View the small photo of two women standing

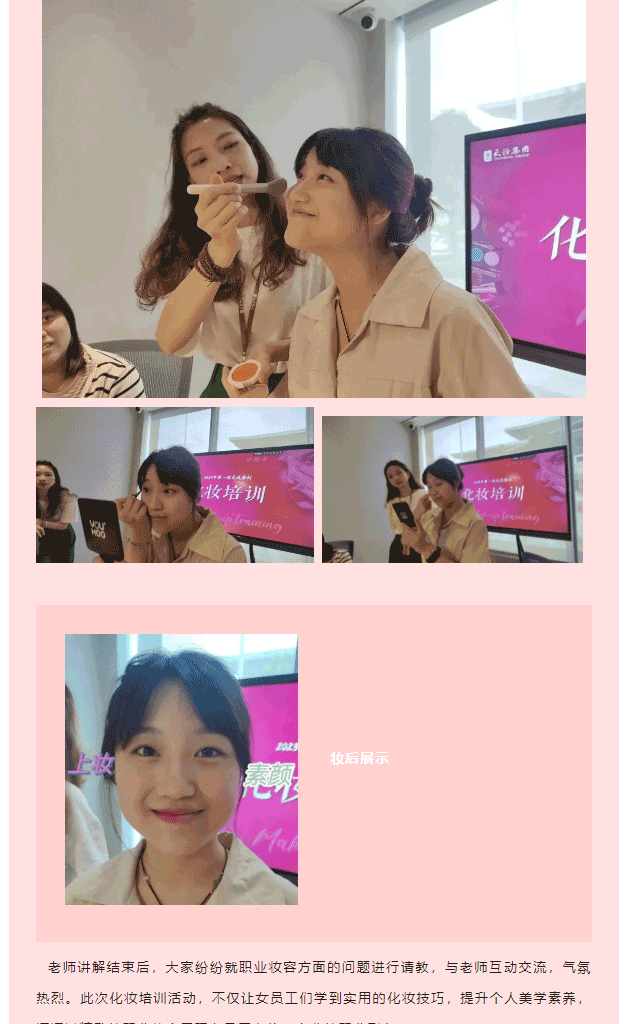click(452, 489)
